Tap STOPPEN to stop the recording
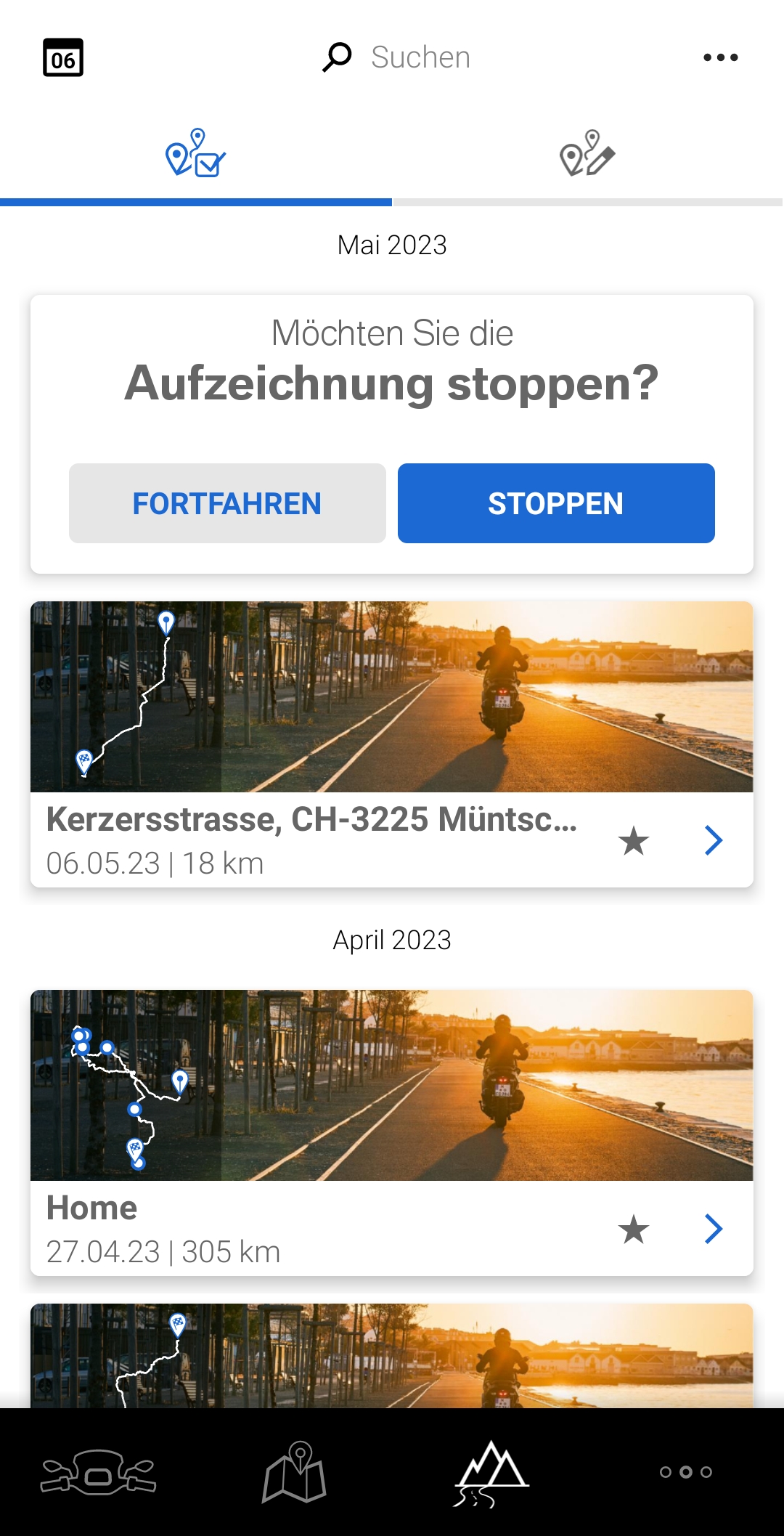The width and height of the screenshot is (784, 1536). [x=556, y=503]
